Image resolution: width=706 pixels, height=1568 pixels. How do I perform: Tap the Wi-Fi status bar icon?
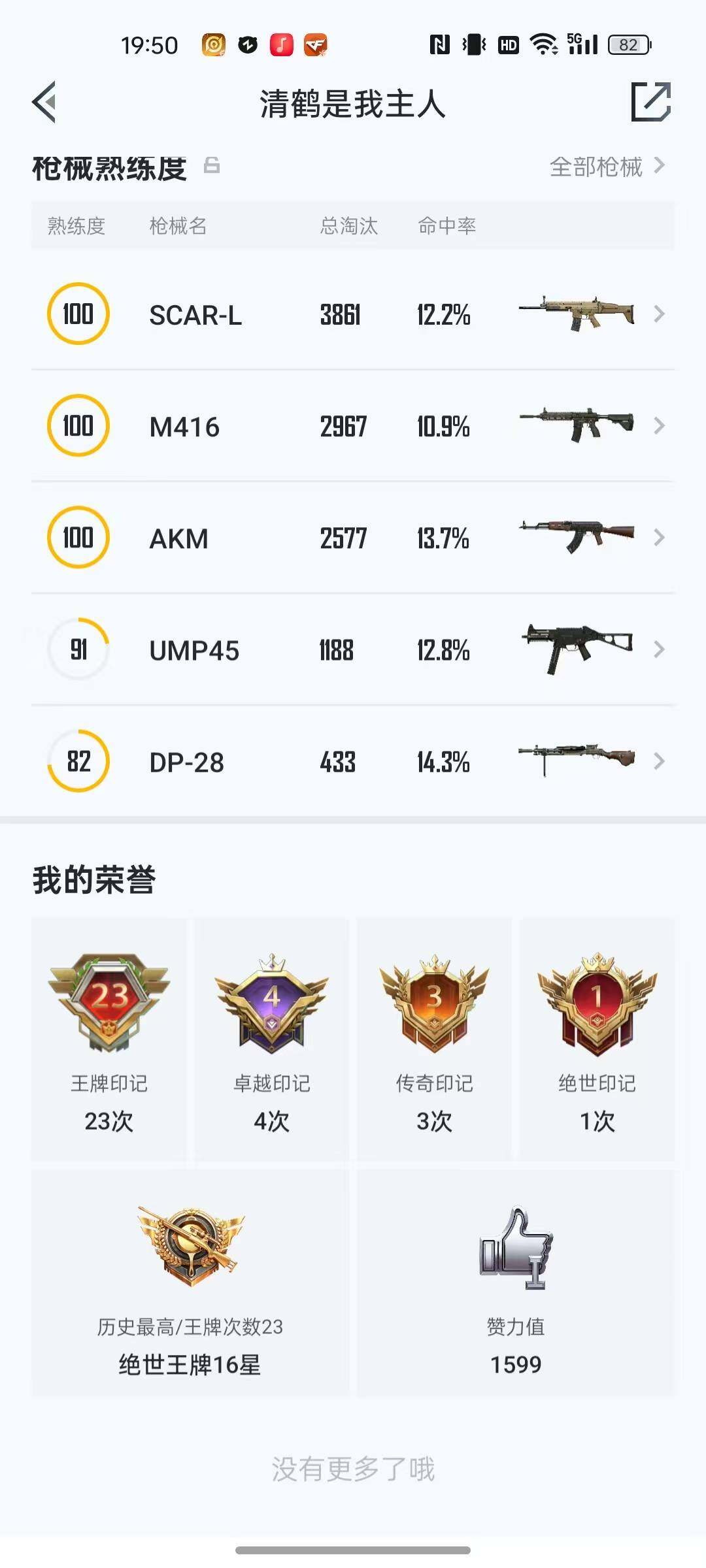[545, 44]
